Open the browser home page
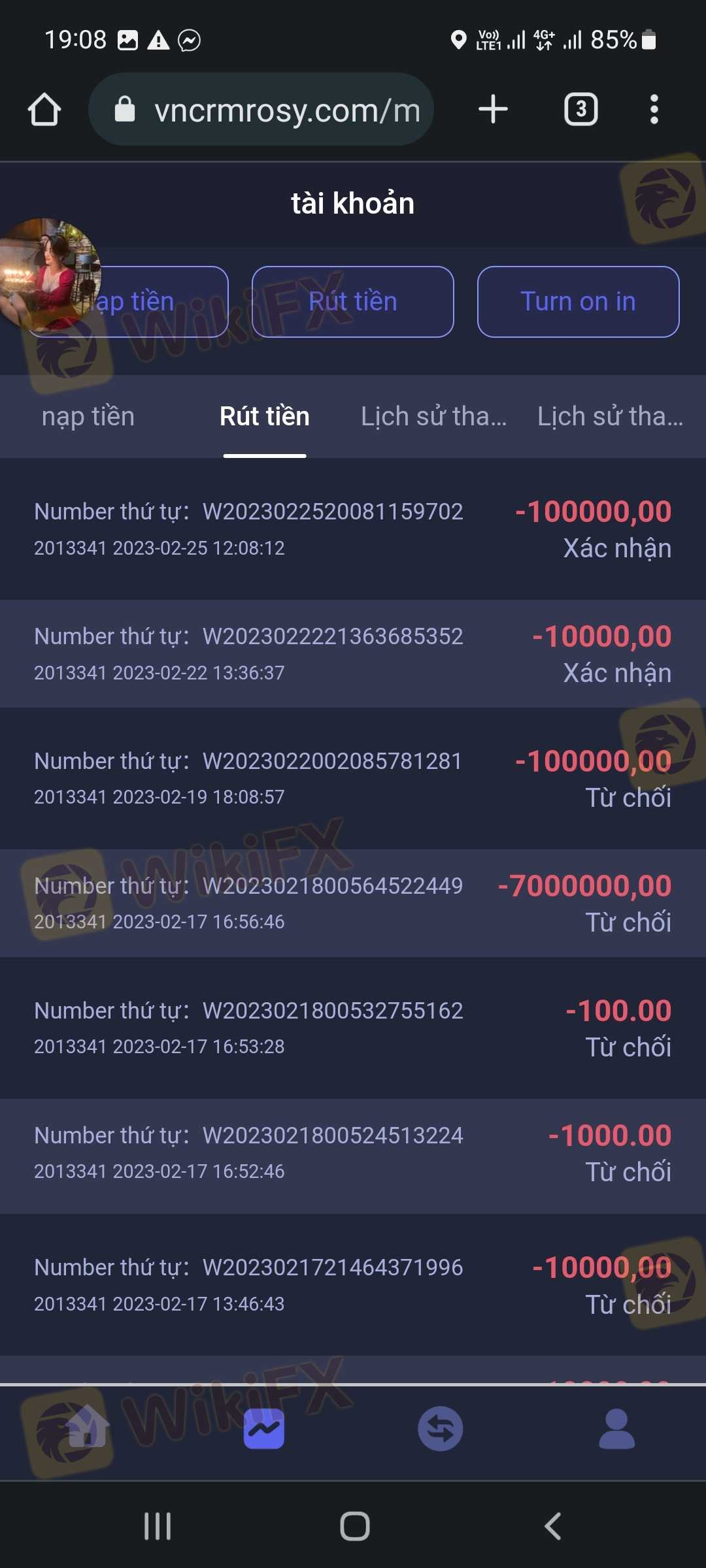The width and height of the screenshot is (706, 1568). coord(44,109)
